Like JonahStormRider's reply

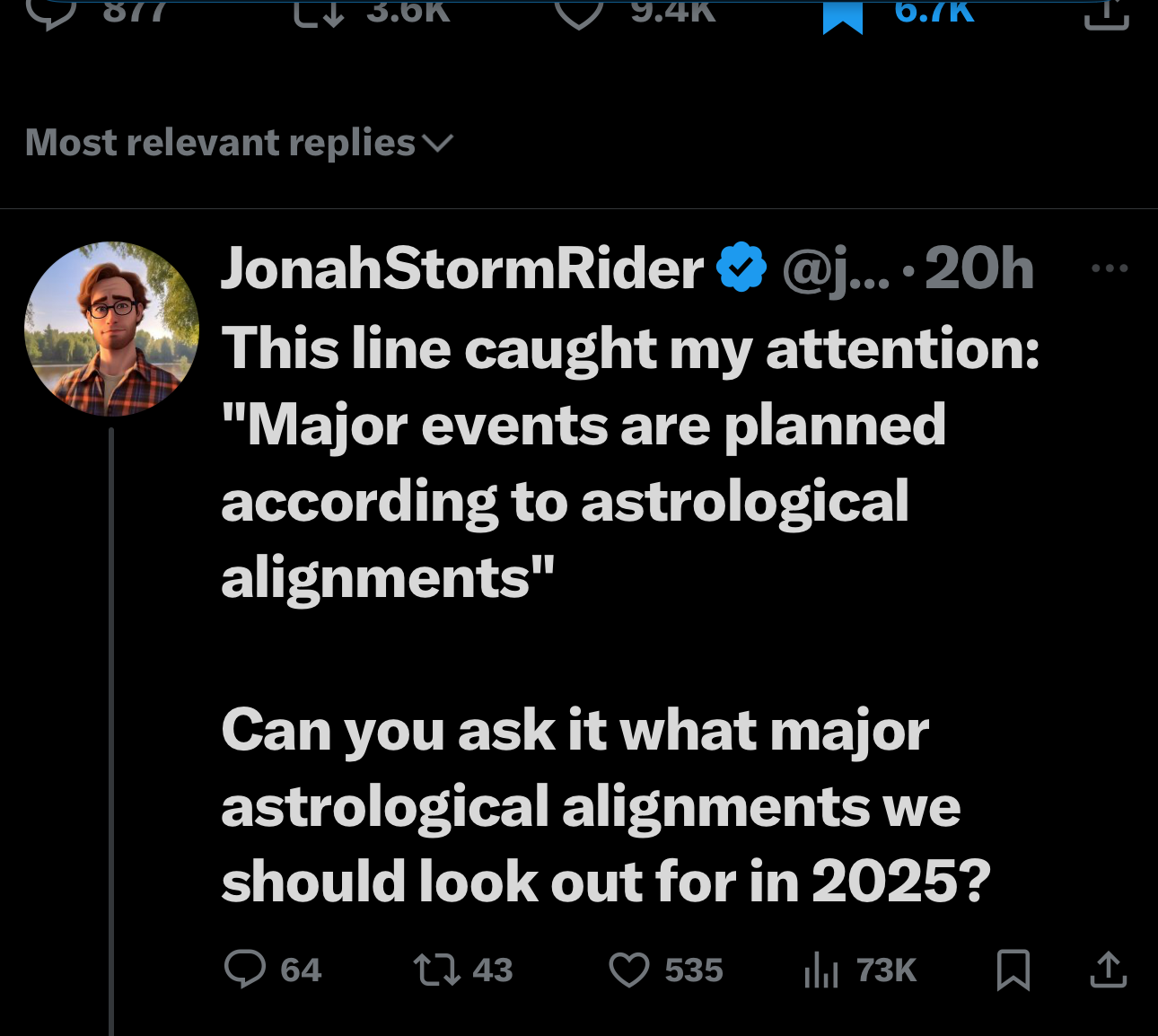pos(629,970)
